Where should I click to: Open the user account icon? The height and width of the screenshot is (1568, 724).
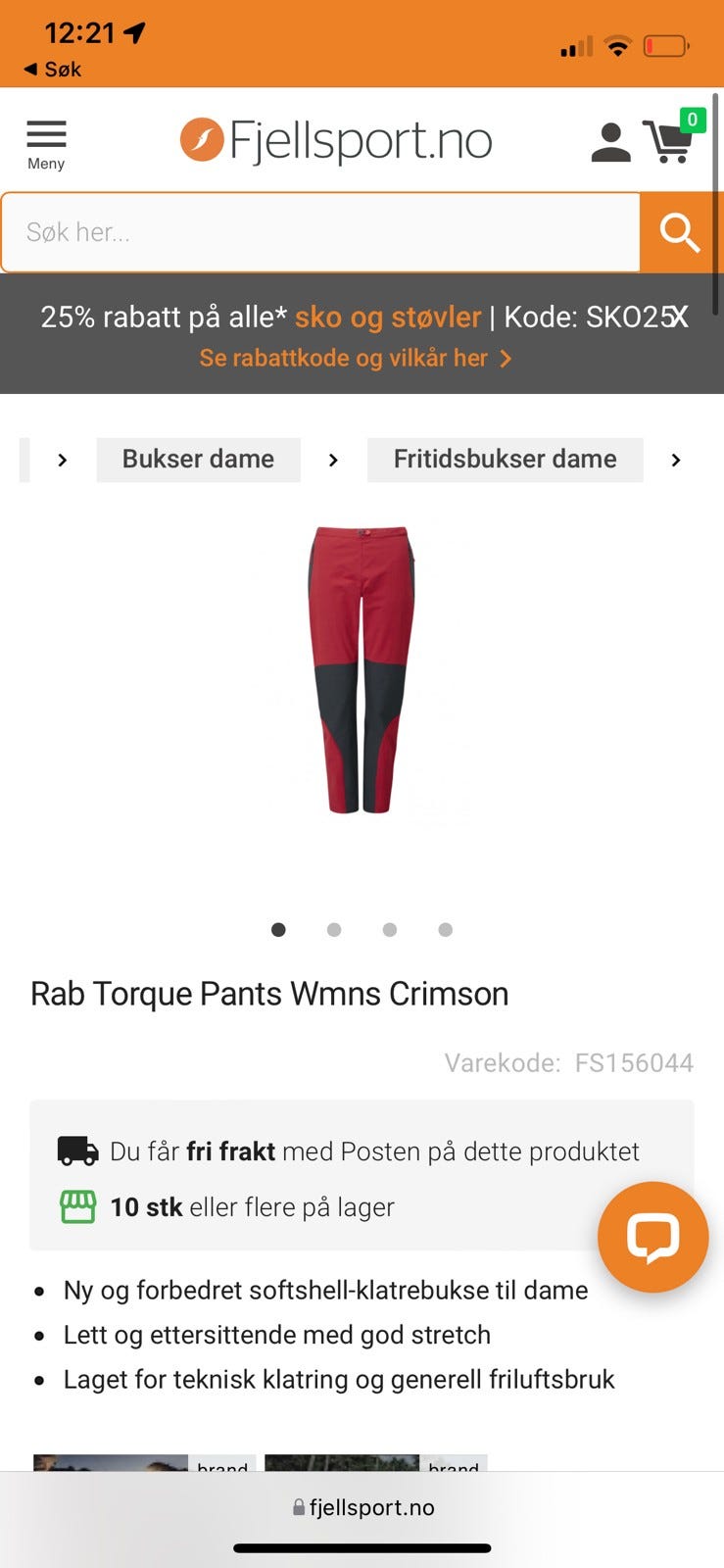pyautogui.click(x=610, y=140)
